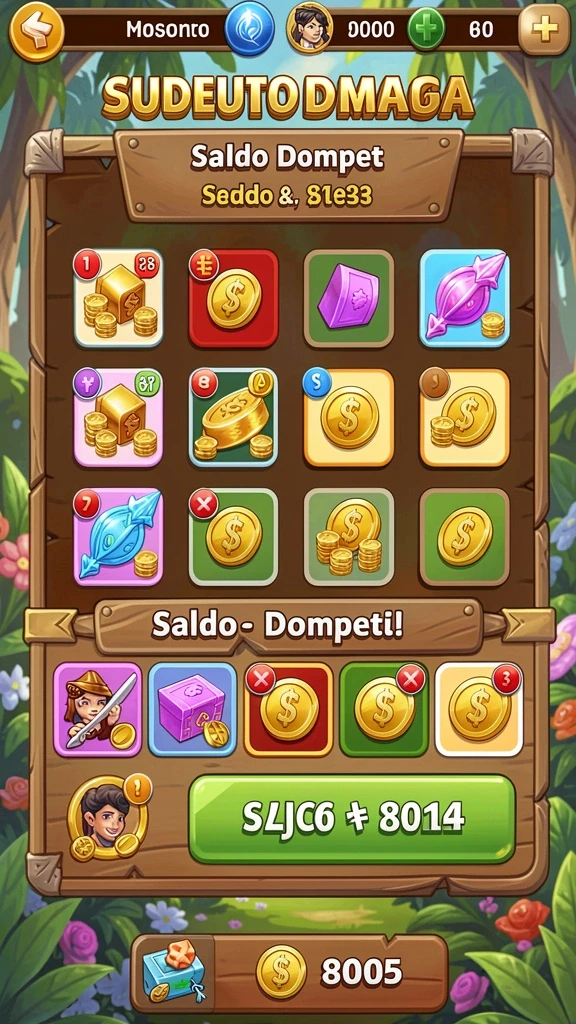
Task: Pick the coin tile with the blue S badge
Action: coord(349,418)
